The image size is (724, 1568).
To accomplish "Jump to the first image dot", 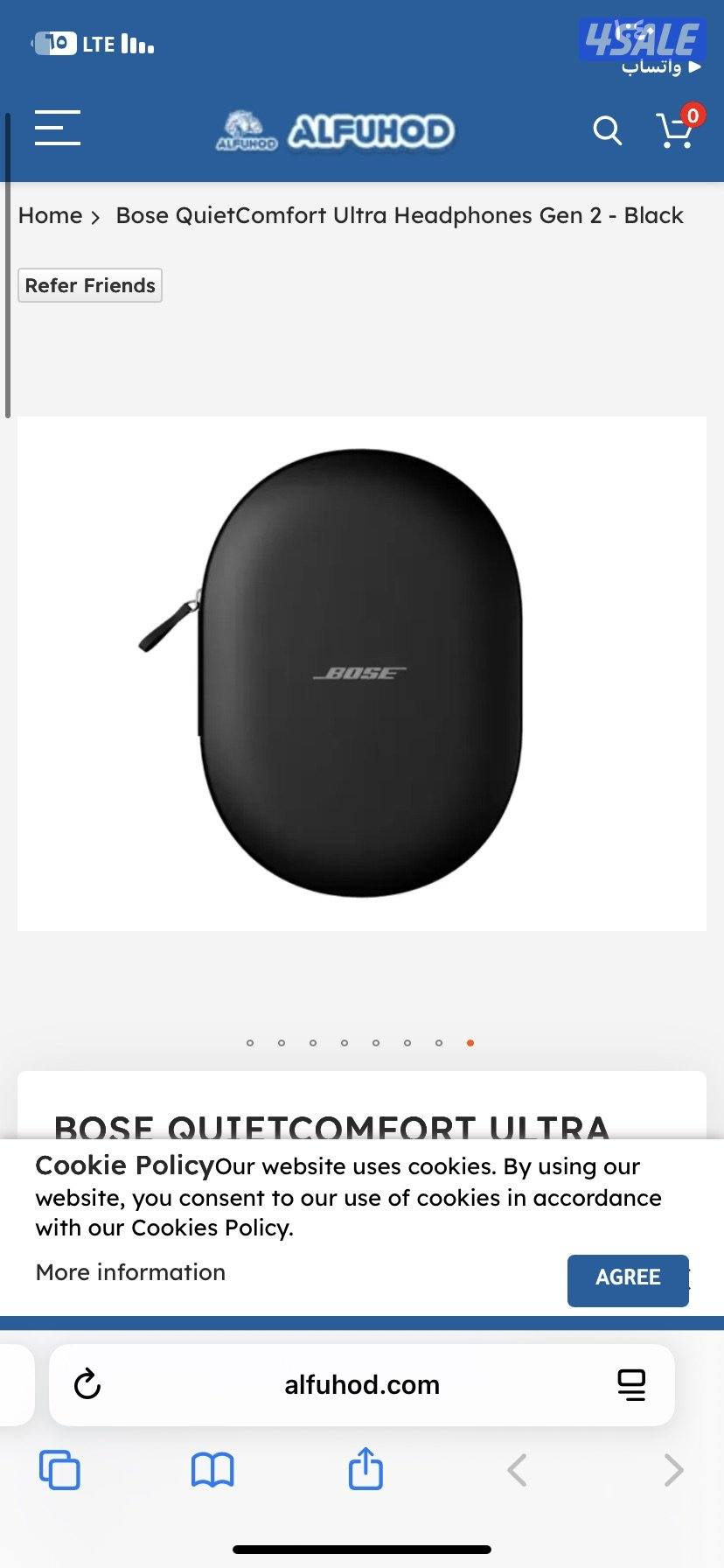I will (x=250, y=1043).
